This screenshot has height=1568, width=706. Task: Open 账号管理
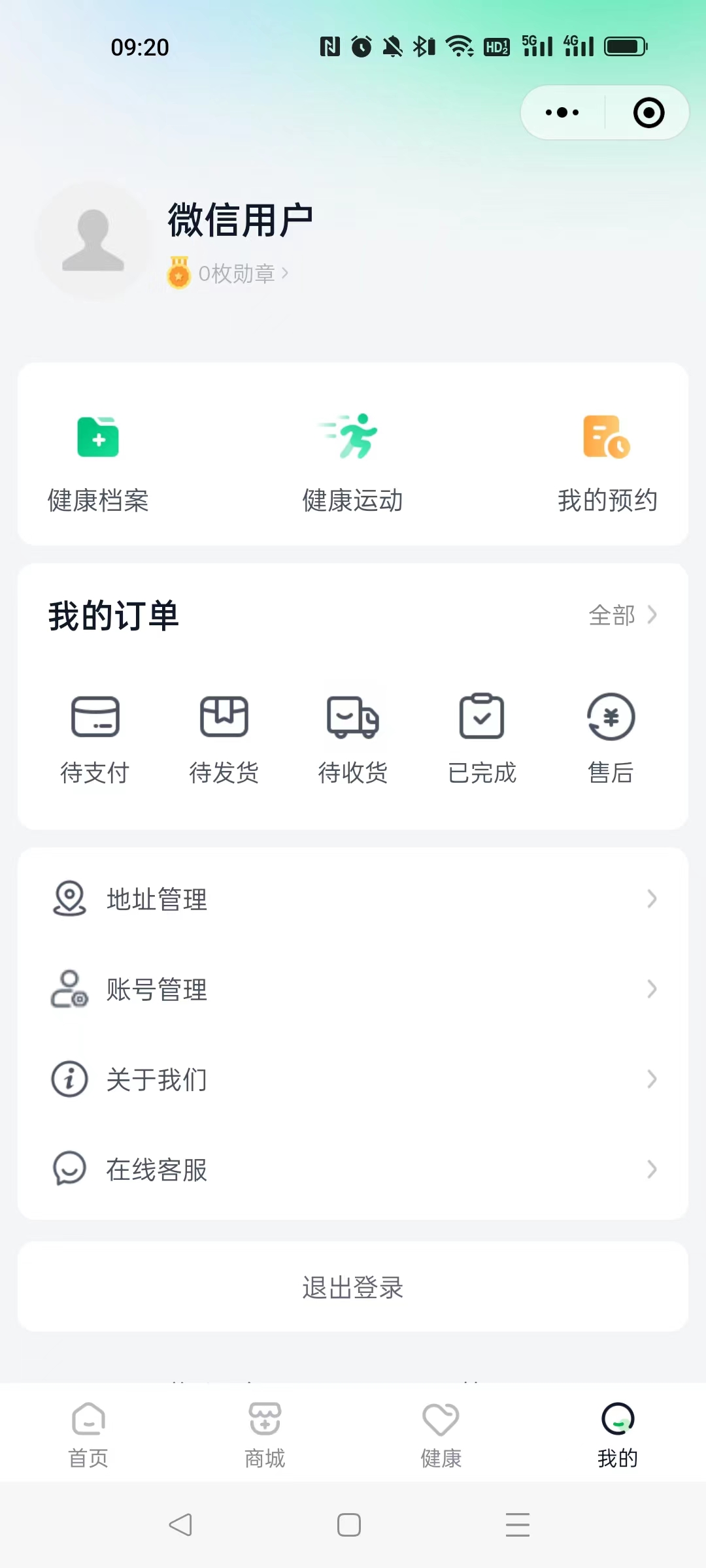[353, 989]
